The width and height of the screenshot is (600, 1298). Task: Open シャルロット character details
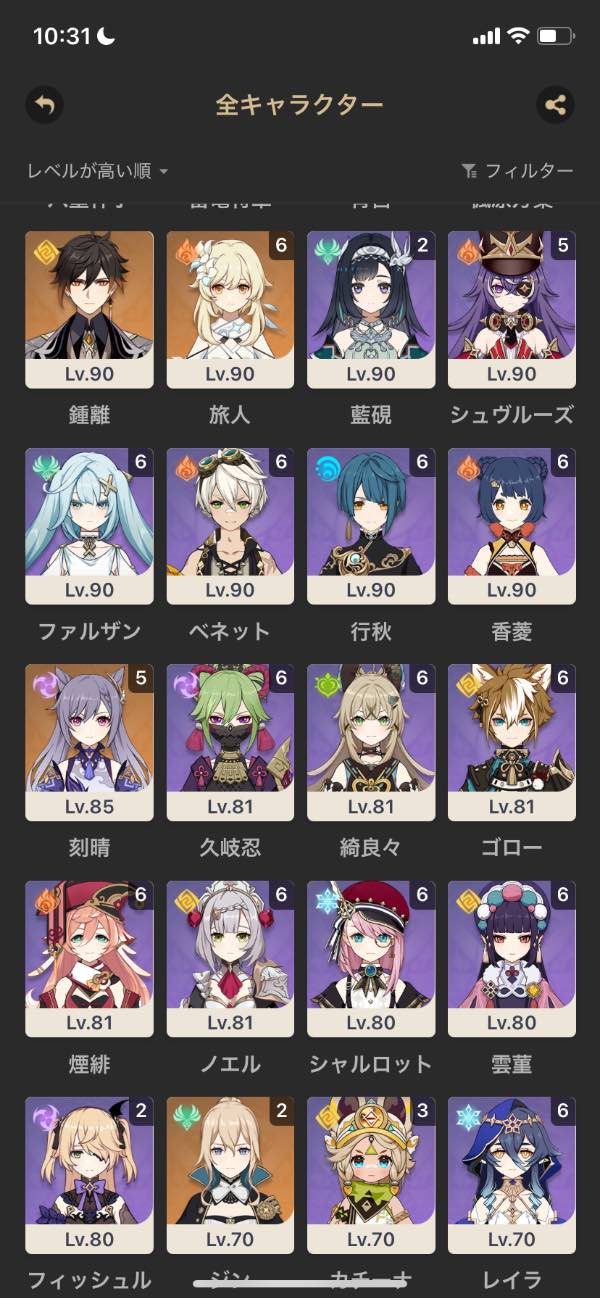coord(371,958)
